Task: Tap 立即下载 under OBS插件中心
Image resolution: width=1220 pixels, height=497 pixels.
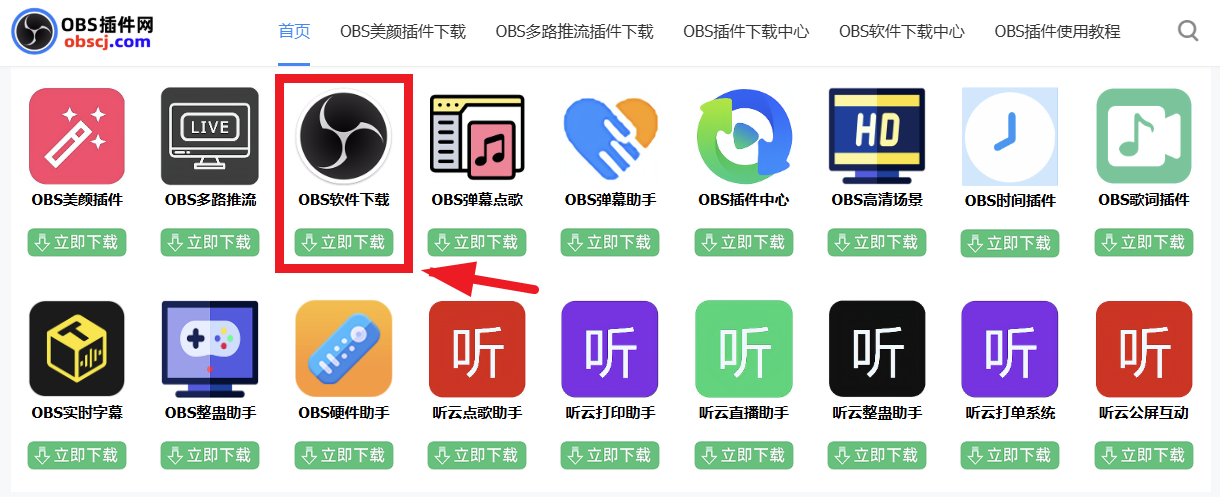Action: click(x=744, y=242)
